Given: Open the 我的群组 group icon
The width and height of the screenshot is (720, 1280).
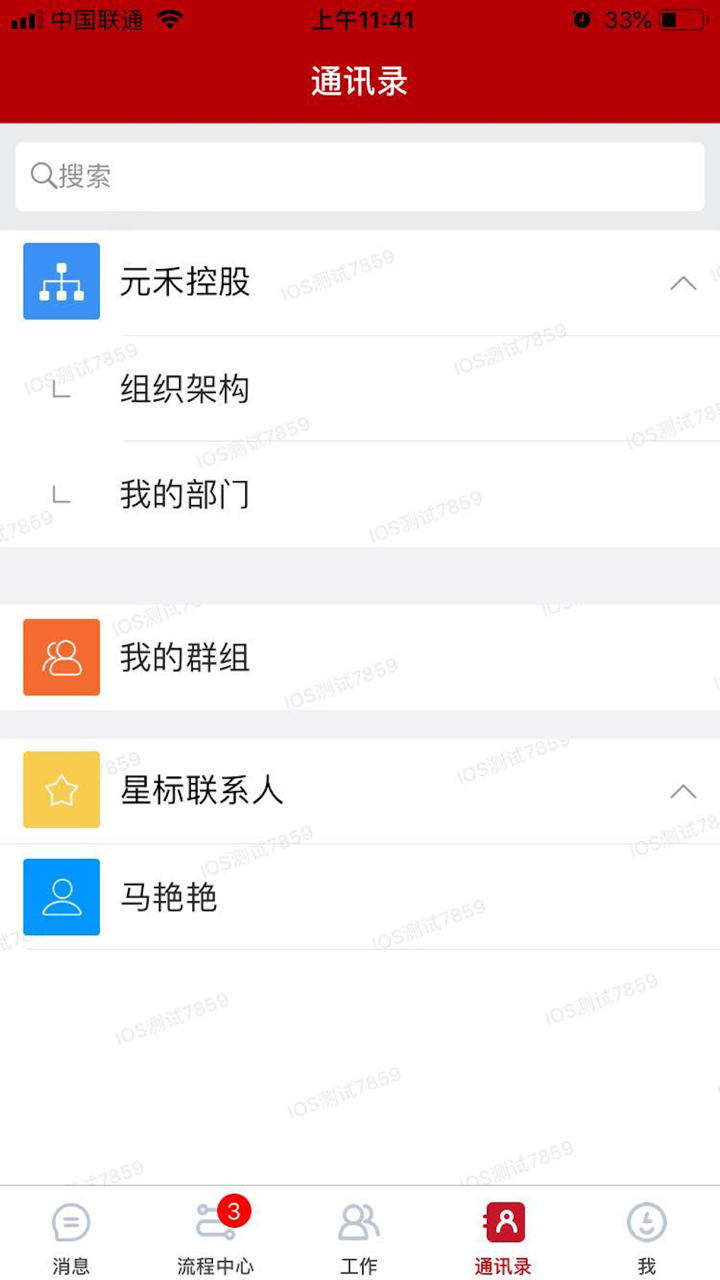Looking at the screenshot, I should [61, 657].
